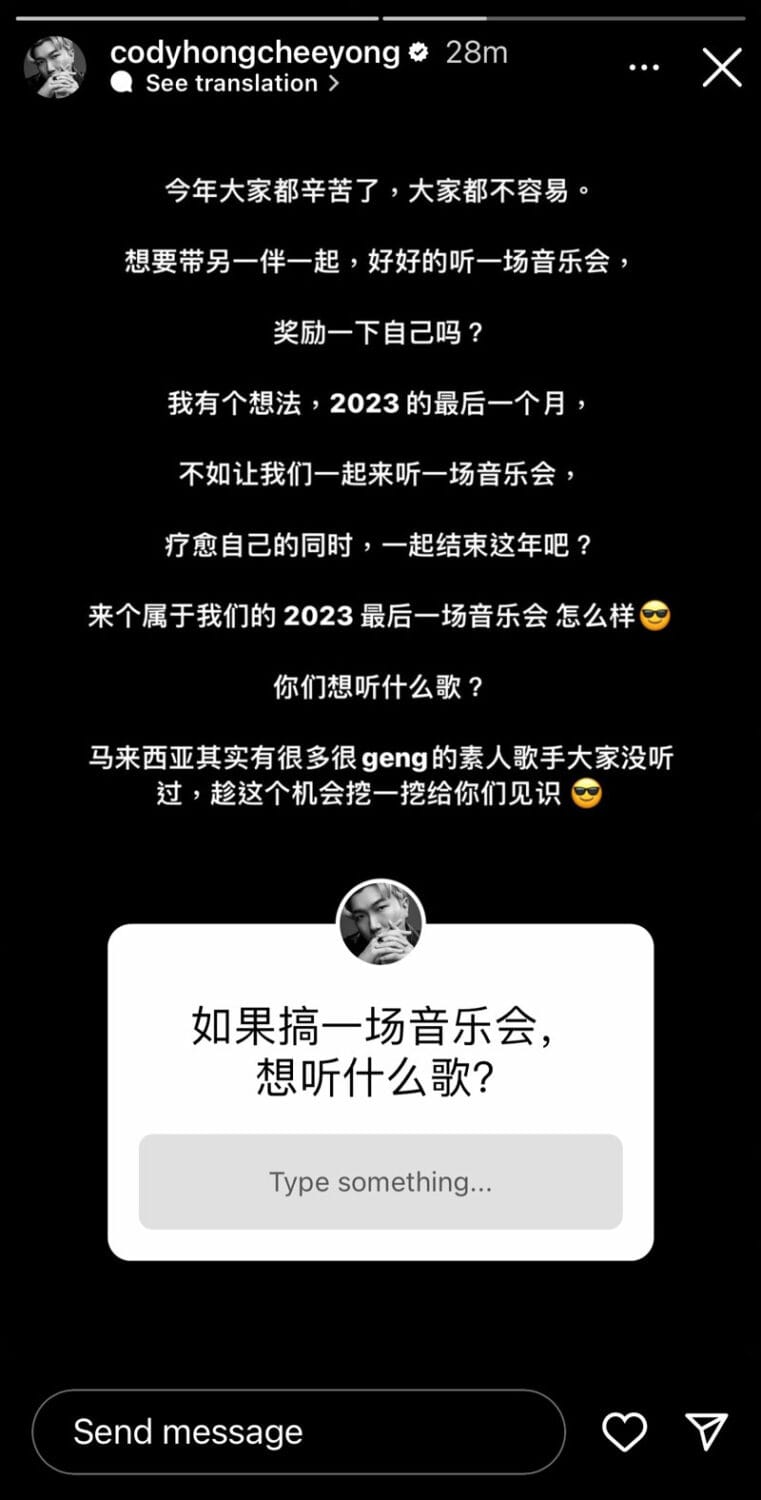Screen dimensions: 761x1500
Task: Open the three-dot story options menu
Action: point(644,67)
